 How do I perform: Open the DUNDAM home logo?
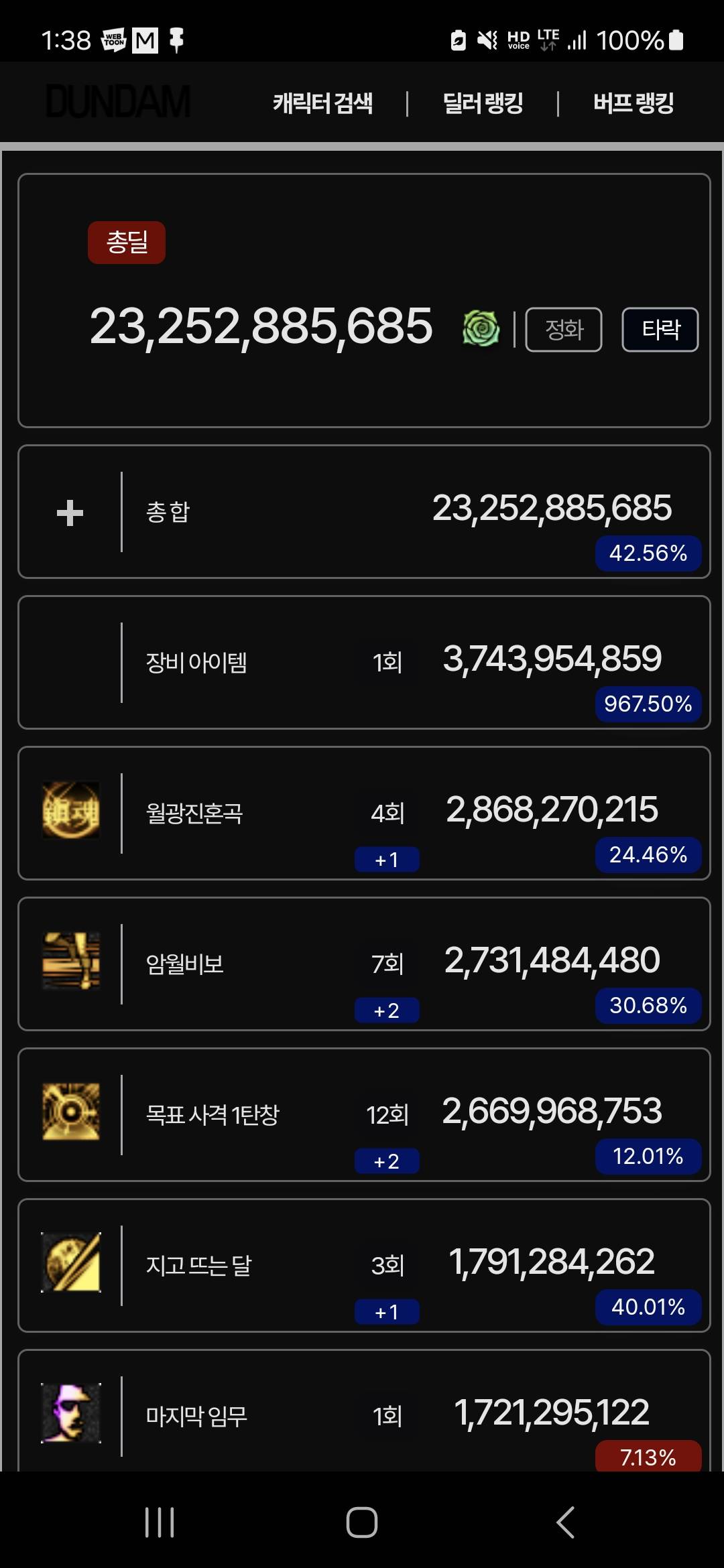[118, 102]
